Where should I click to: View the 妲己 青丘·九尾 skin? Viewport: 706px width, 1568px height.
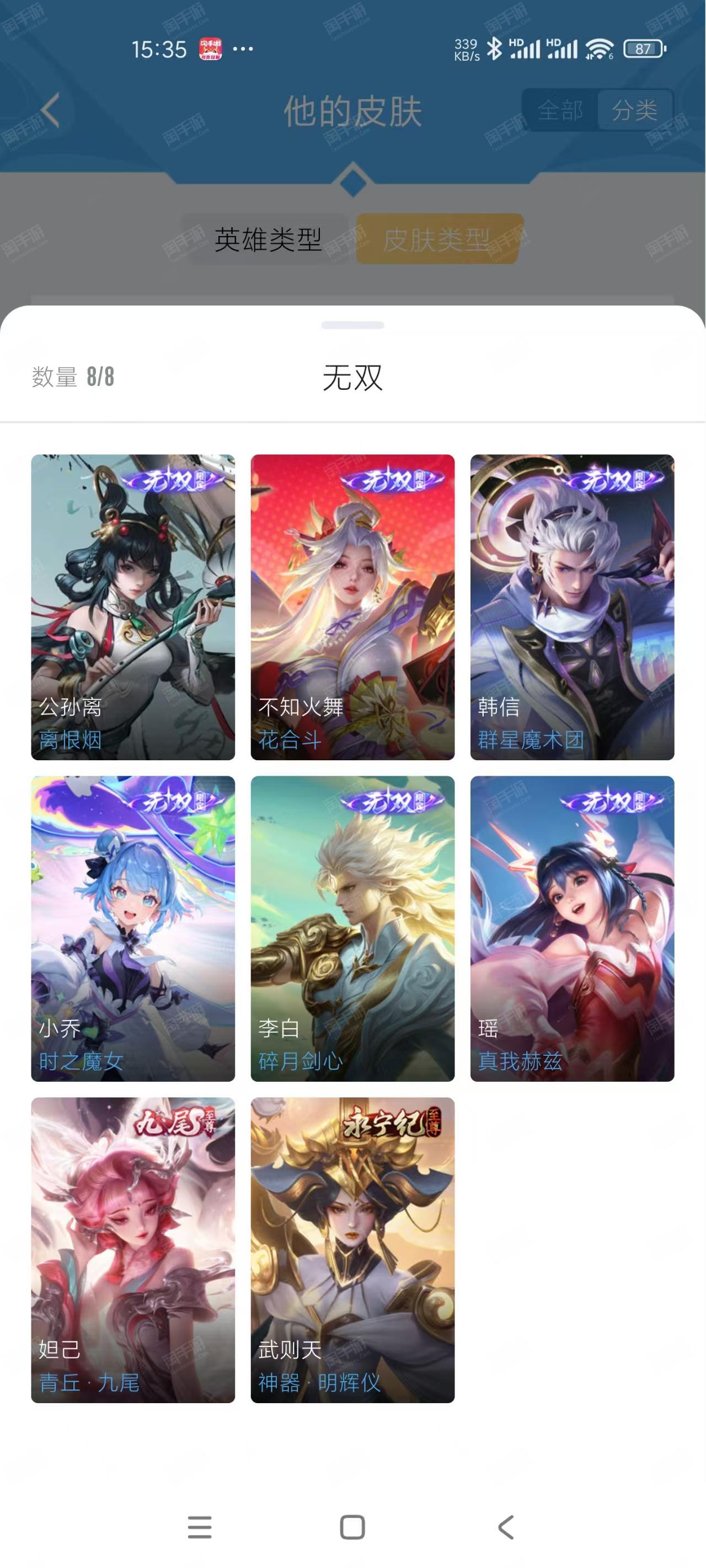pyautogui.click(x=133, y=1250)
